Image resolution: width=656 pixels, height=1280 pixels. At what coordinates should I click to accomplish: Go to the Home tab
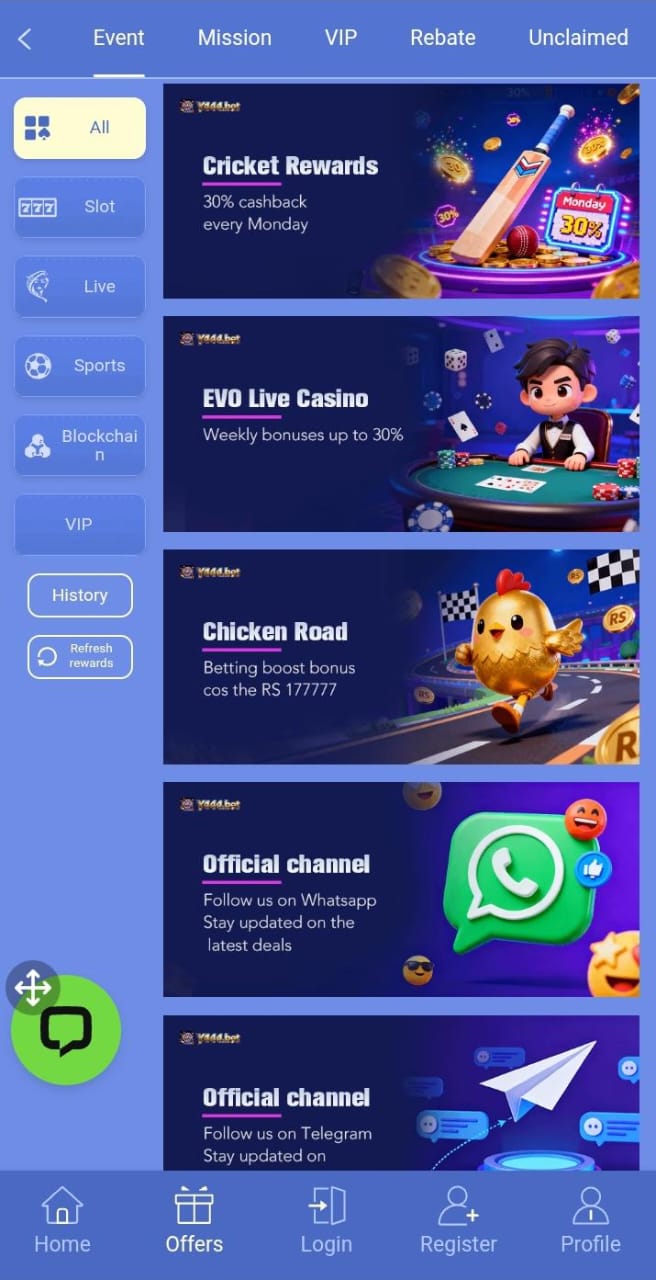click(x=62, y=1221)
